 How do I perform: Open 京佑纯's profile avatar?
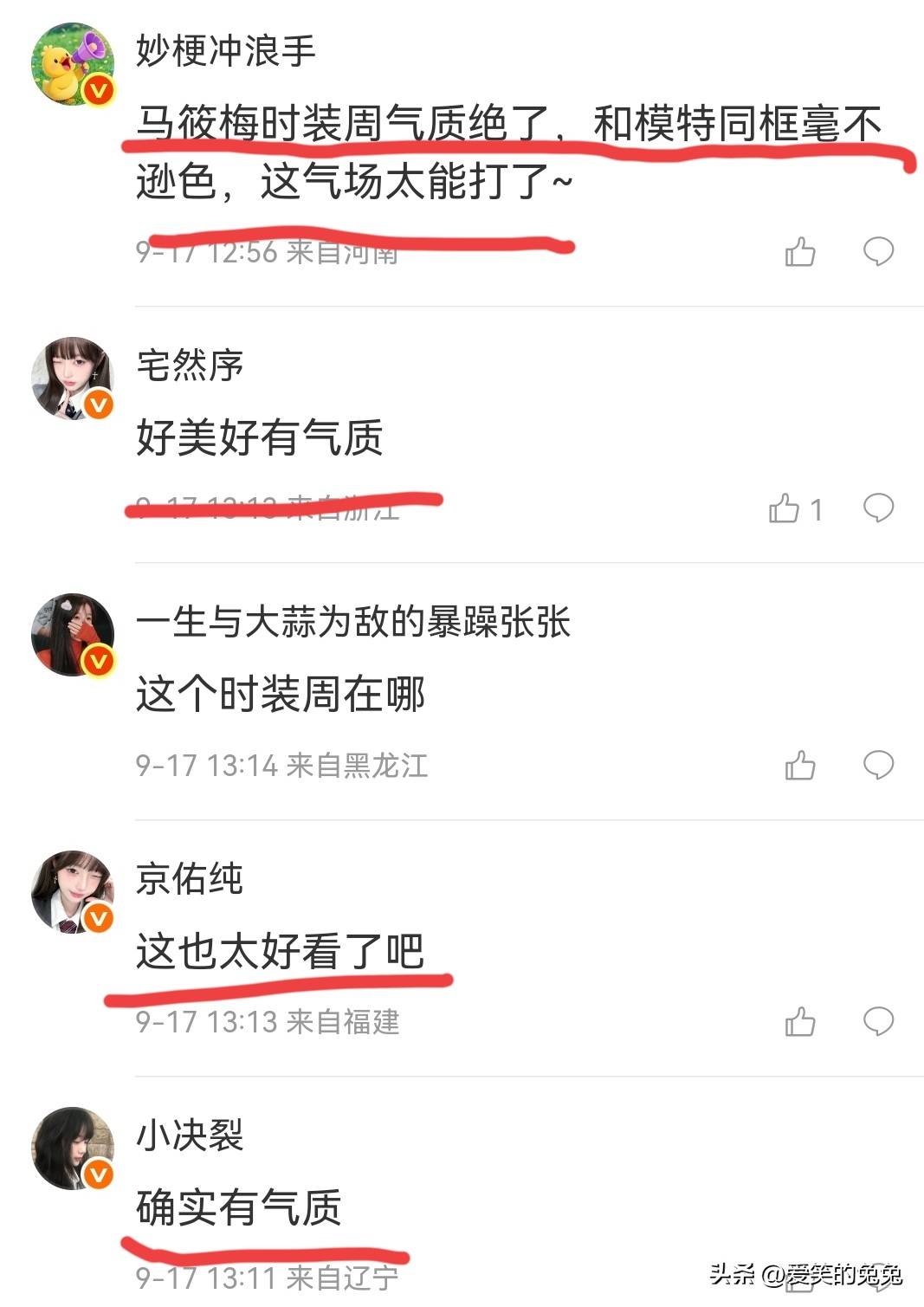[x=73, y=892]
